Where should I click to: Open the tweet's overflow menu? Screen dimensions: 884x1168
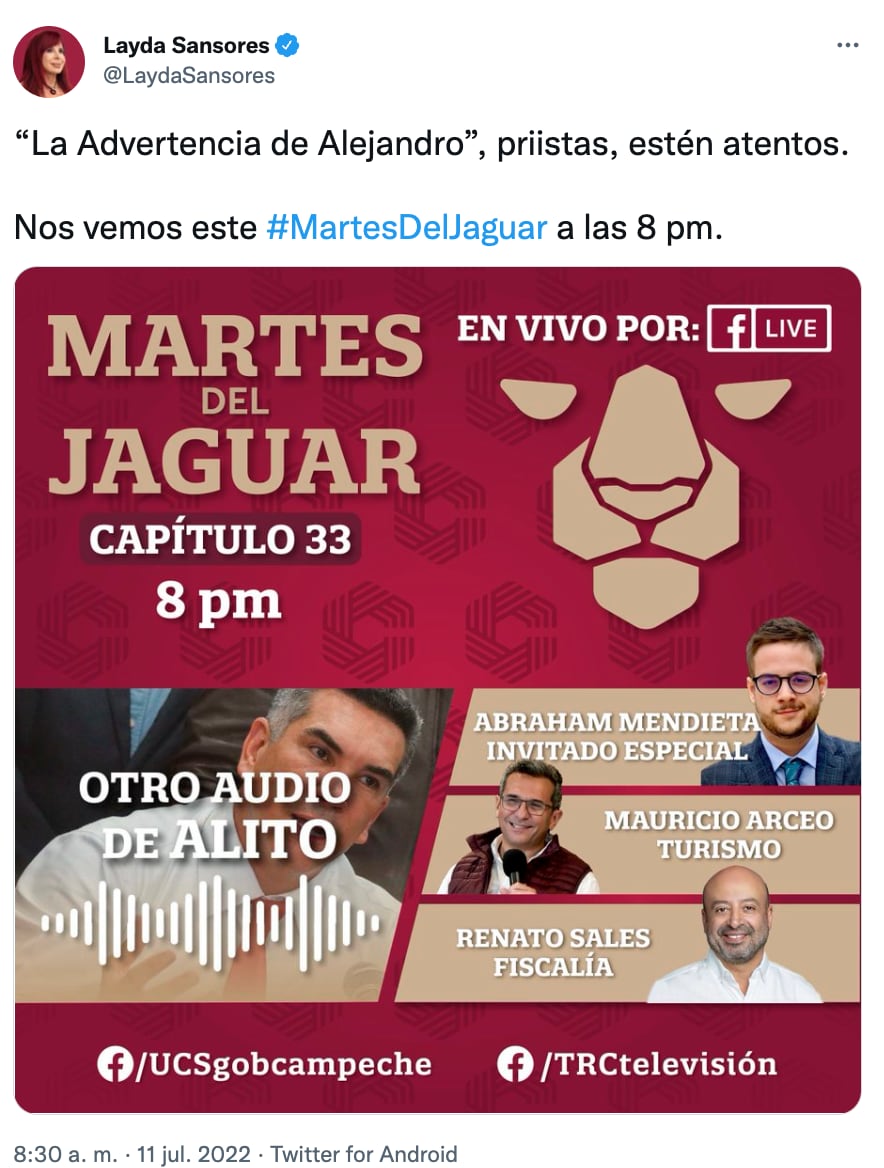pos(847,46)
